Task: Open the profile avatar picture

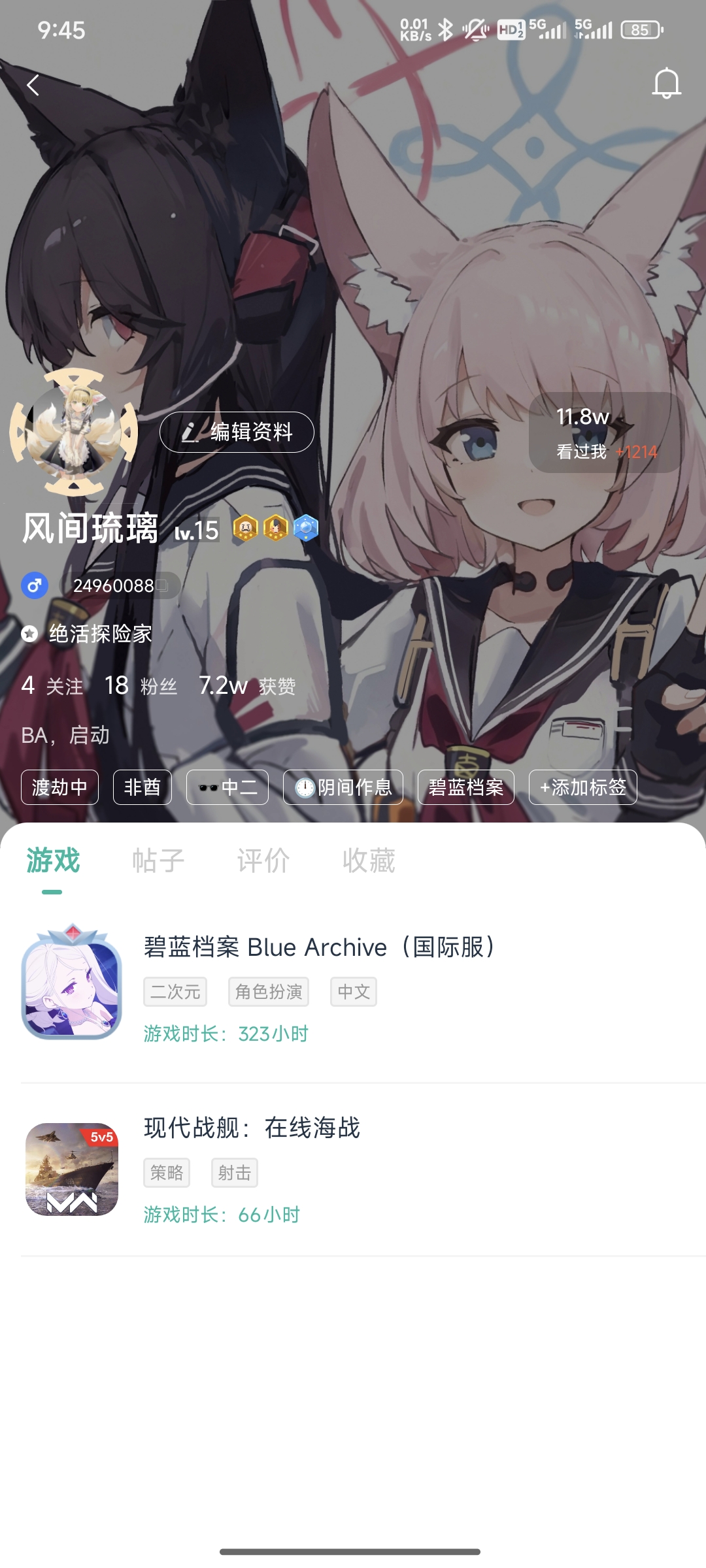Action: (x=73, y=433)
